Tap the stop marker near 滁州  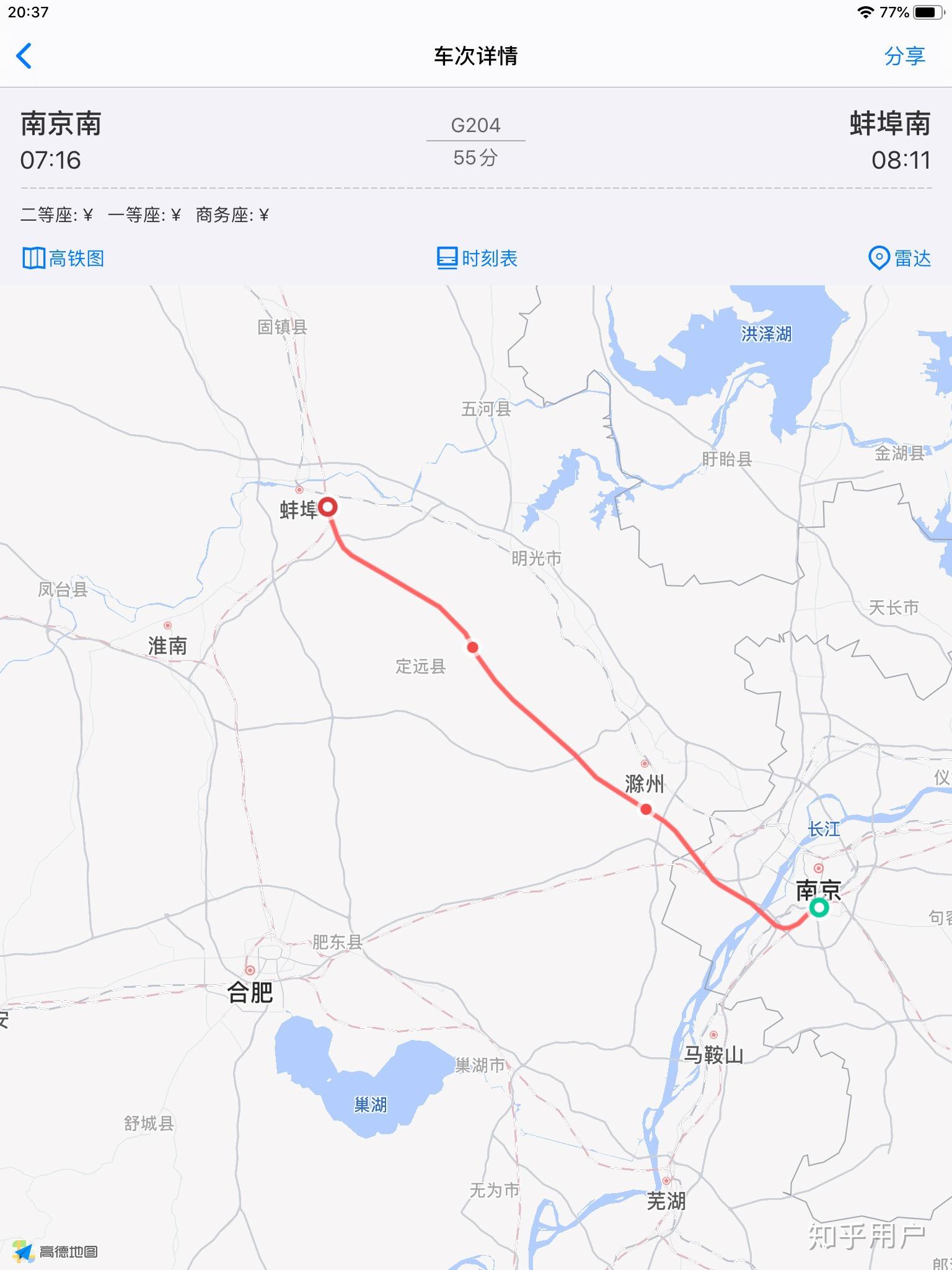point(646,809)
